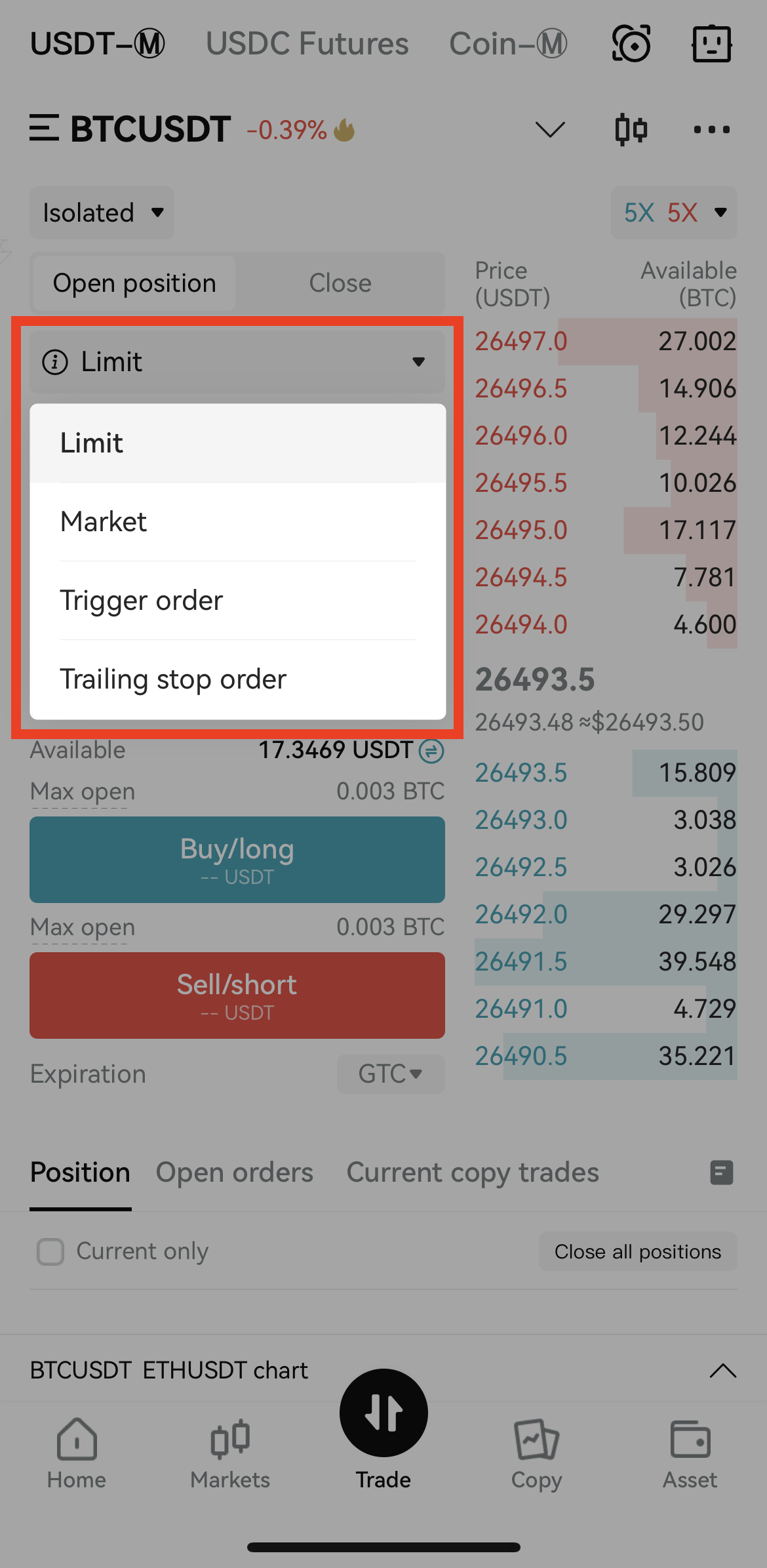Viewport: 767px width, 1568px height.
Task: Tap the Buy/long button
Action: (237, 860)
